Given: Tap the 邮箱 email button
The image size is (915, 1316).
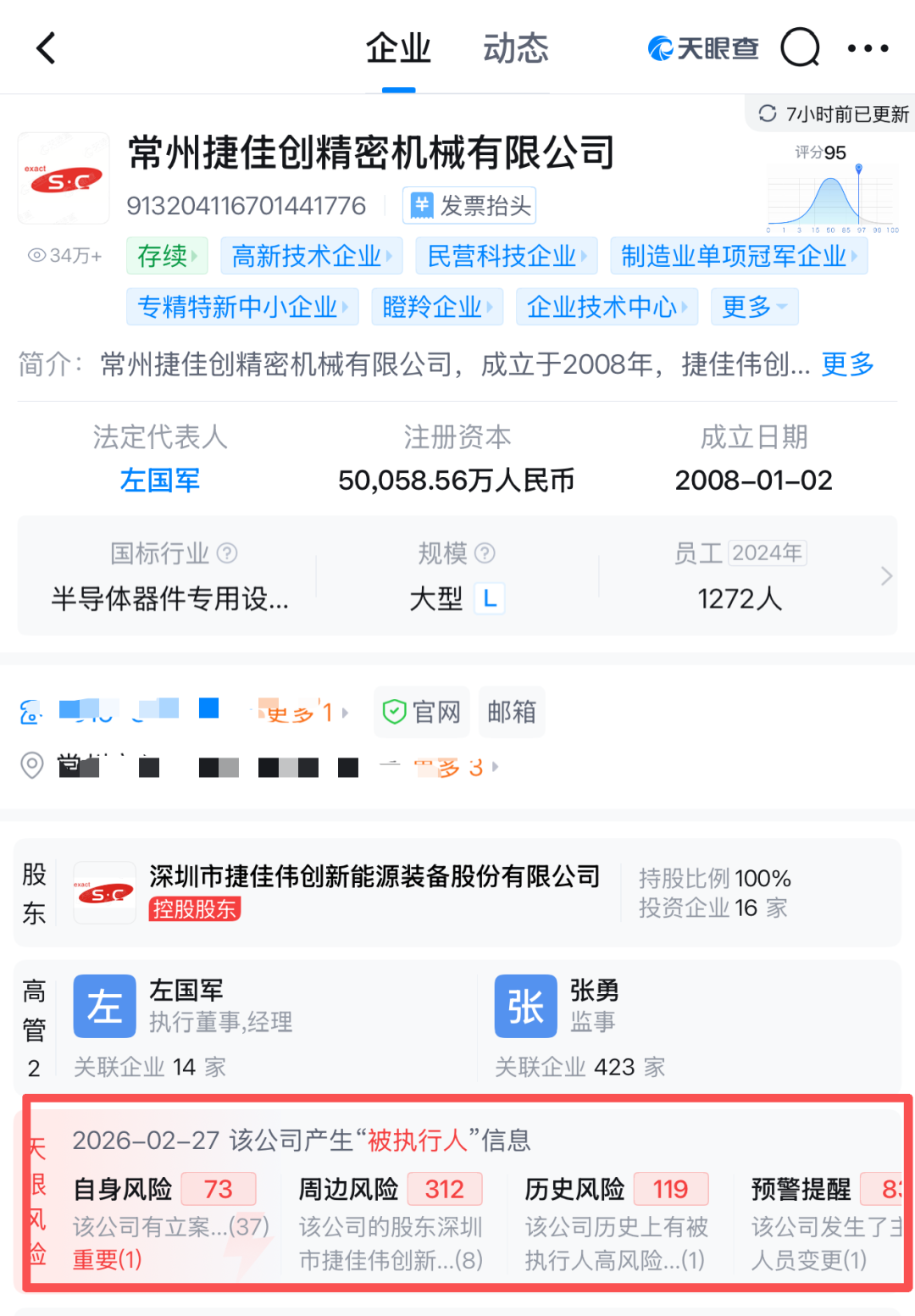Looking at the screenshot, I should pyautogui.click(x=512, y=712).
